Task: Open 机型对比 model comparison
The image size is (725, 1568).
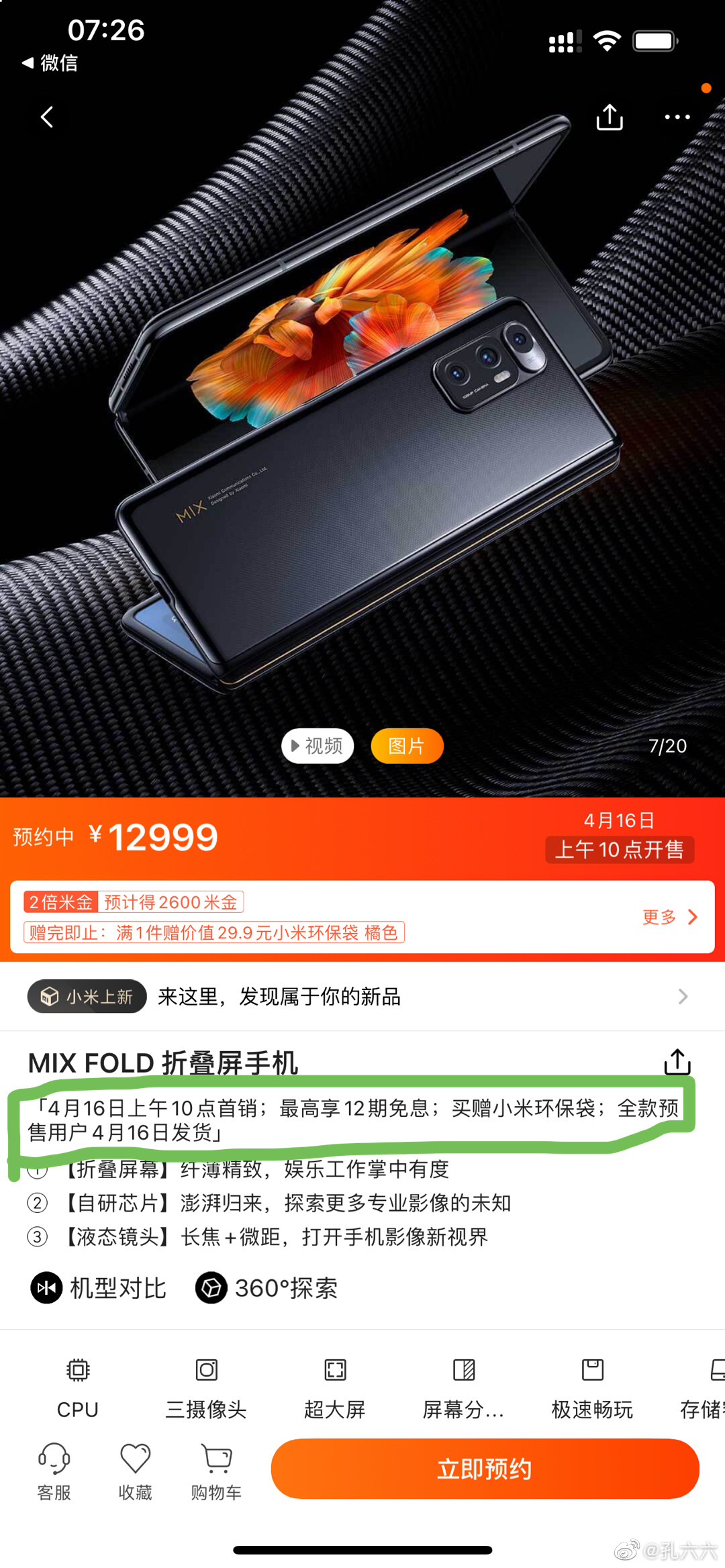Action: 99,1288
